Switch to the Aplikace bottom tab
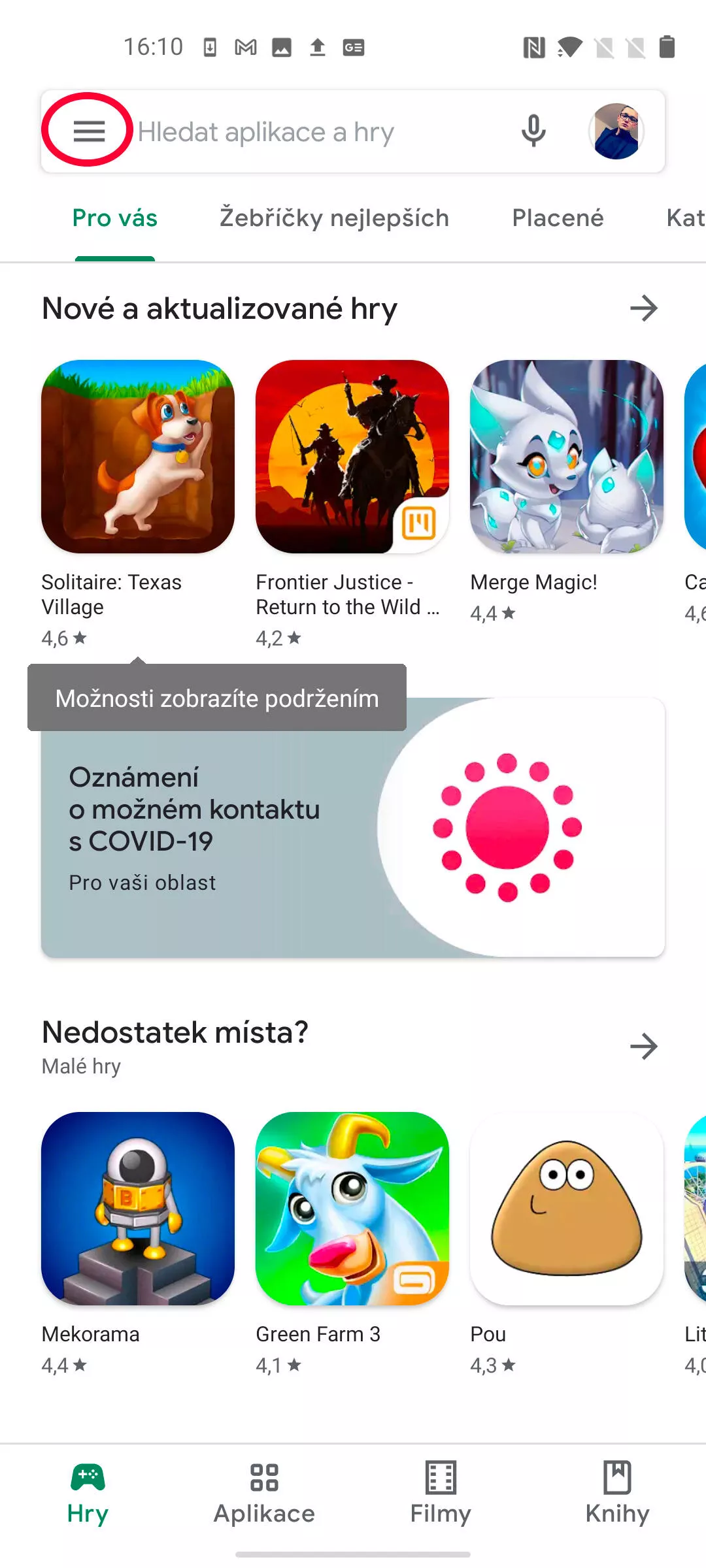 click(264, 1494)
